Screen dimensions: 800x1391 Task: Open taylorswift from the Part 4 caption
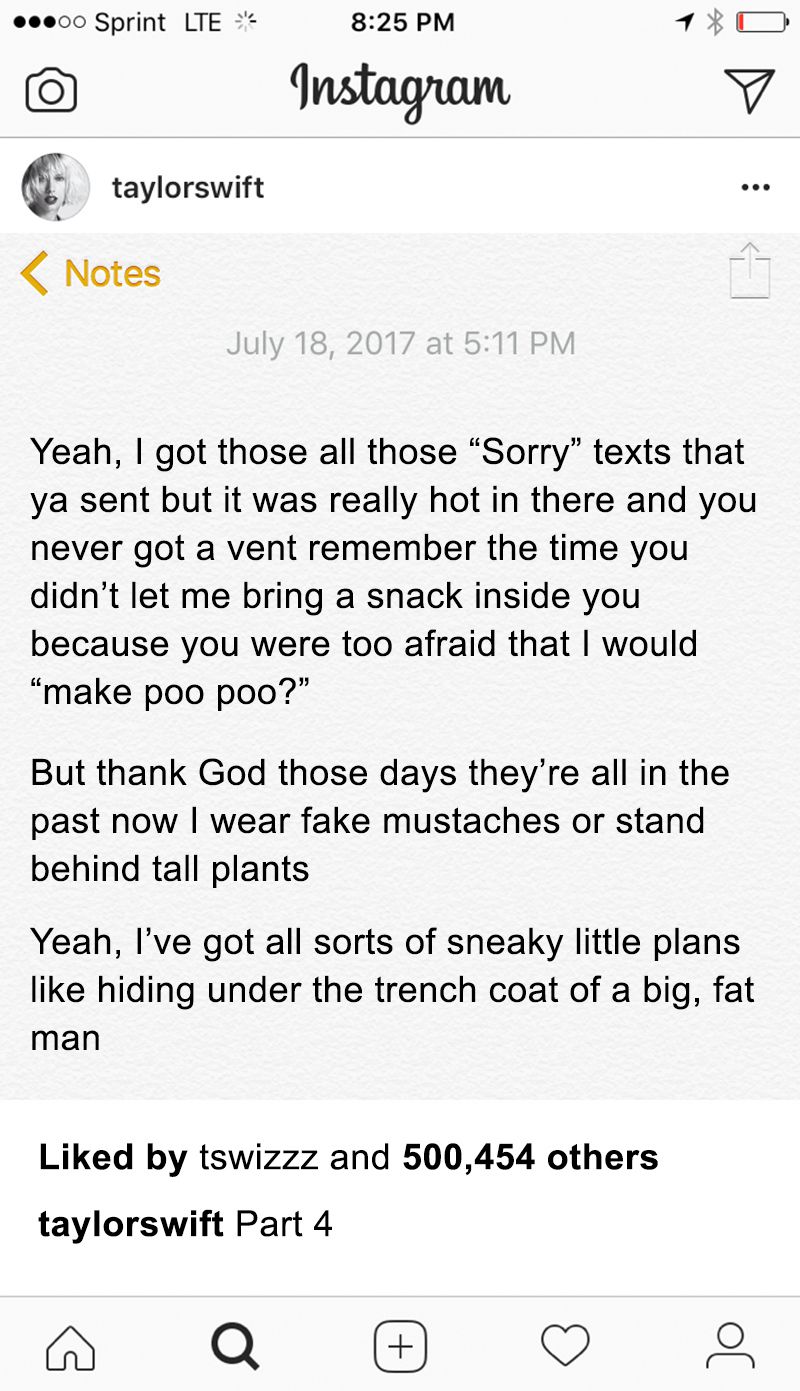coord(130,1224)
